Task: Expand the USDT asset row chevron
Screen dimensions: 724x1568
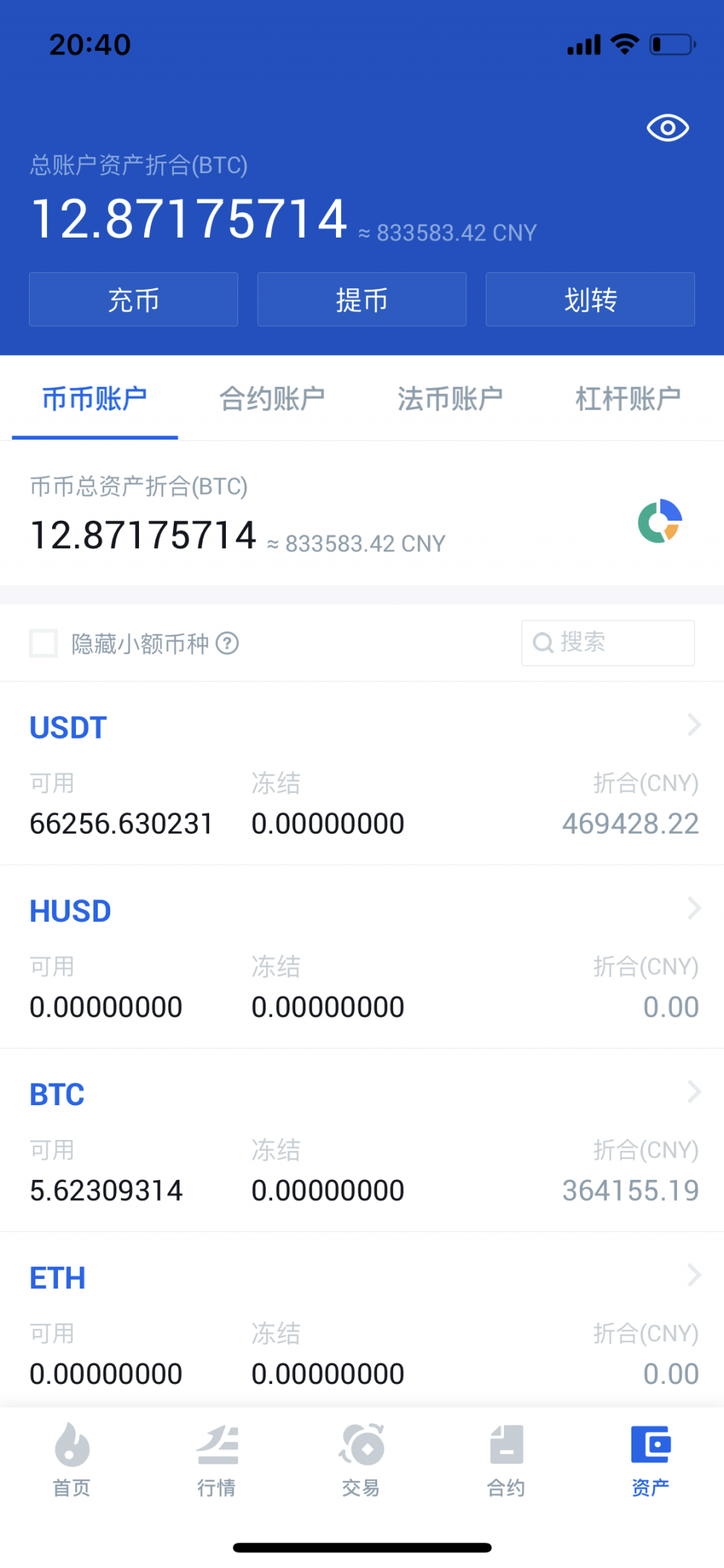Action: tap(693, 725)
